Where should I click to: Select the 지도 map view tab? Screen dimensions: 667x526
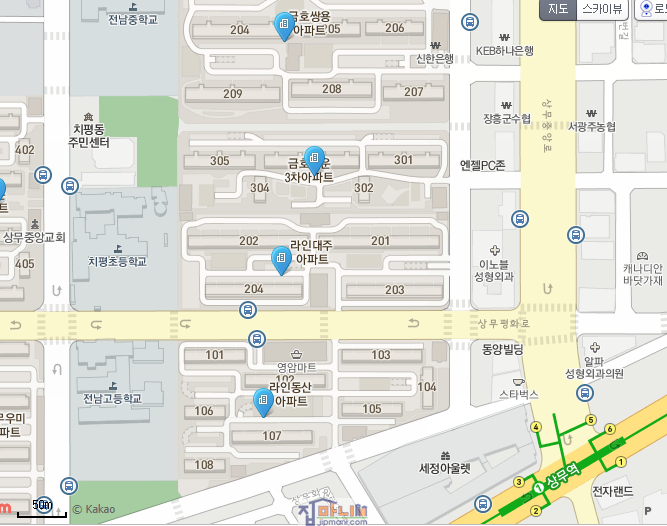(x=558, y=10)
